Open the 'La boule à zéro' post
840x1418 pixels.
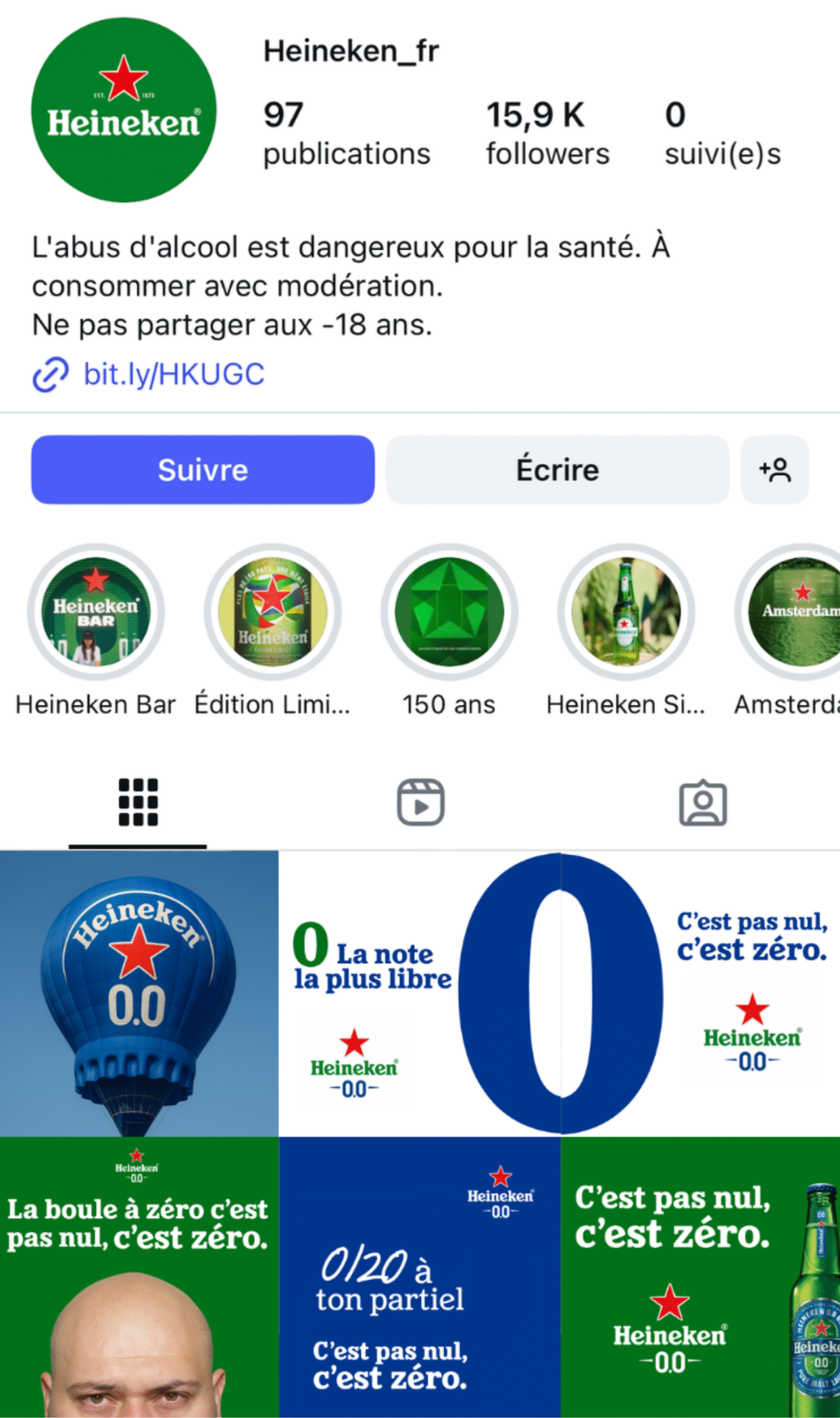138,1277
